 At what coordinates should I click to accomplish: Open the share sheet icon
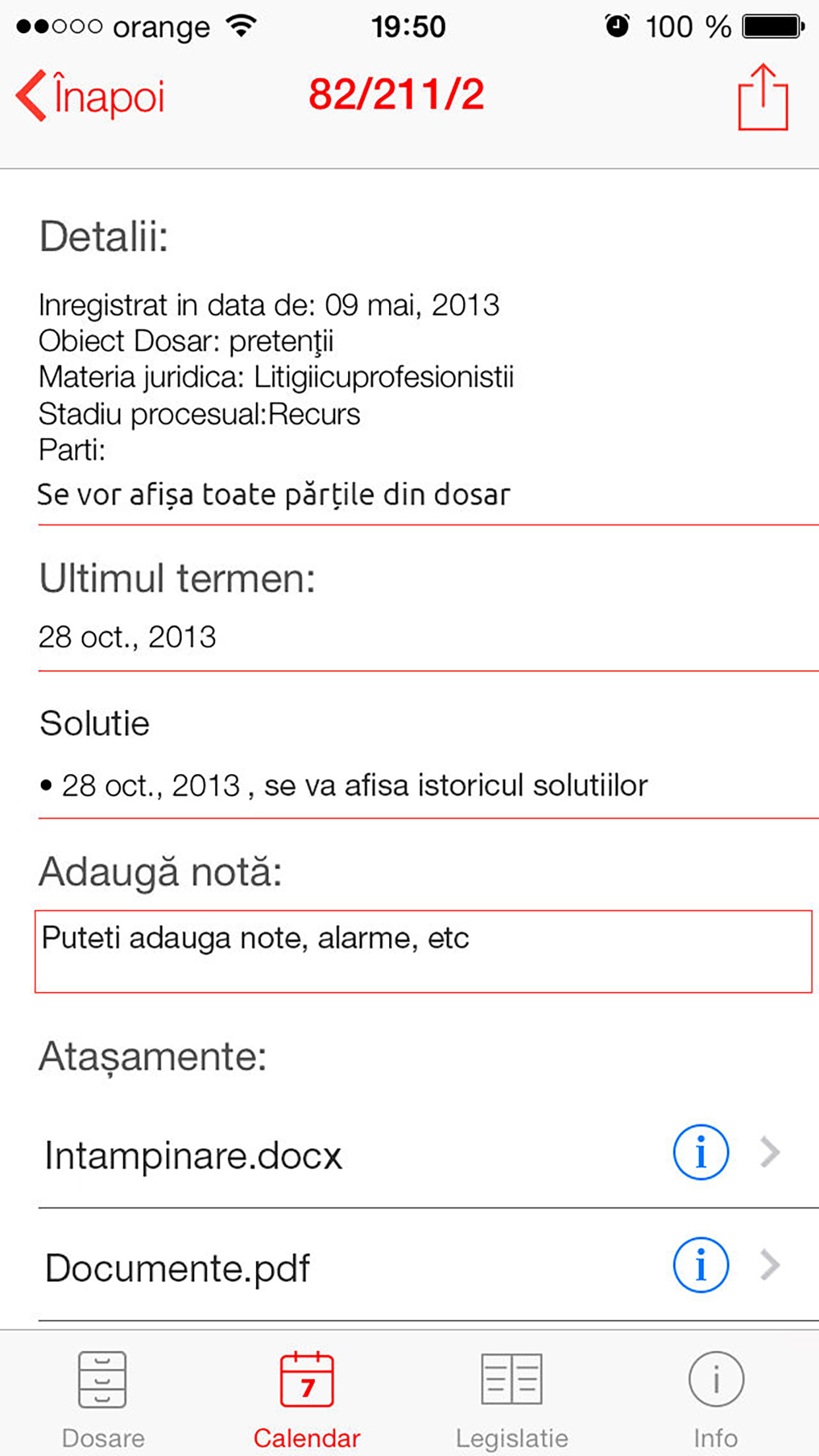point(763,95)
